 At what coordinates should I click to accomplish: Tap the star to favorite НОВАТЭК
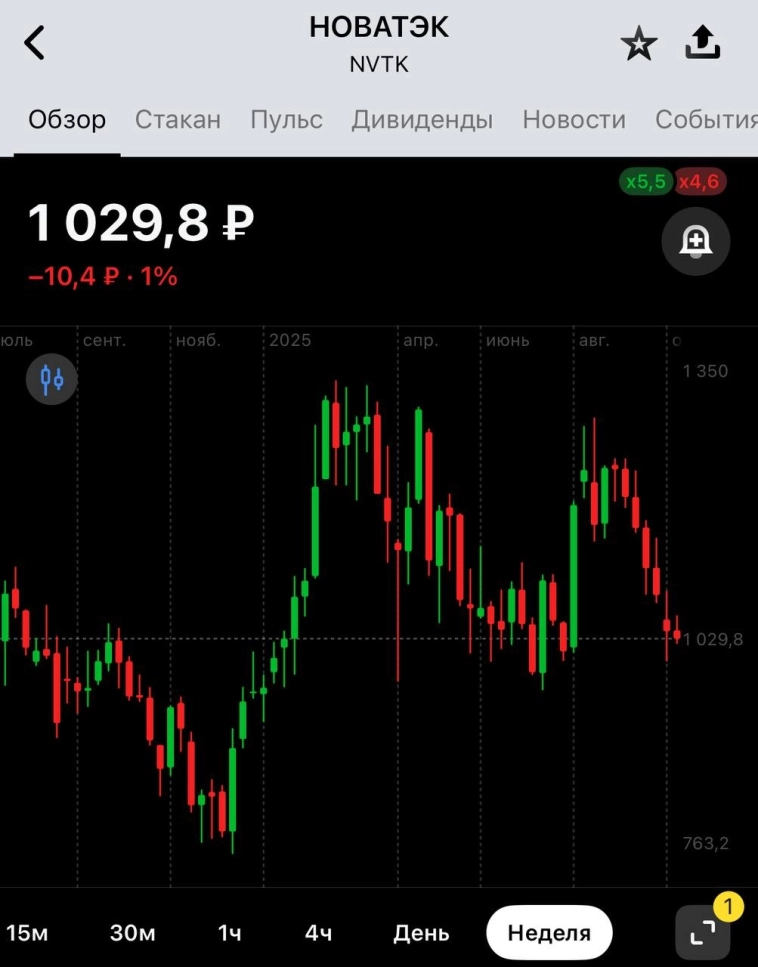(639, 42)
